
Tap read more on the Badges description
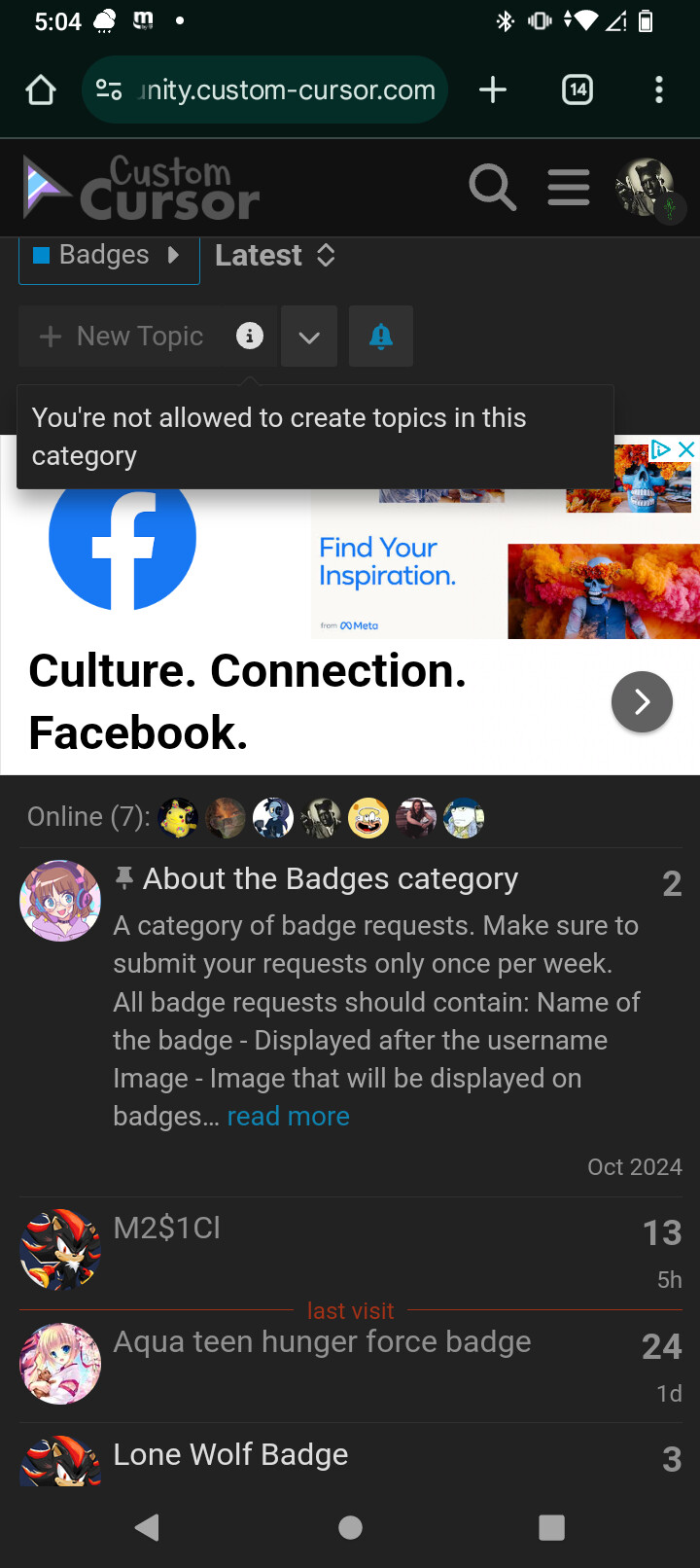(288, 1117)
